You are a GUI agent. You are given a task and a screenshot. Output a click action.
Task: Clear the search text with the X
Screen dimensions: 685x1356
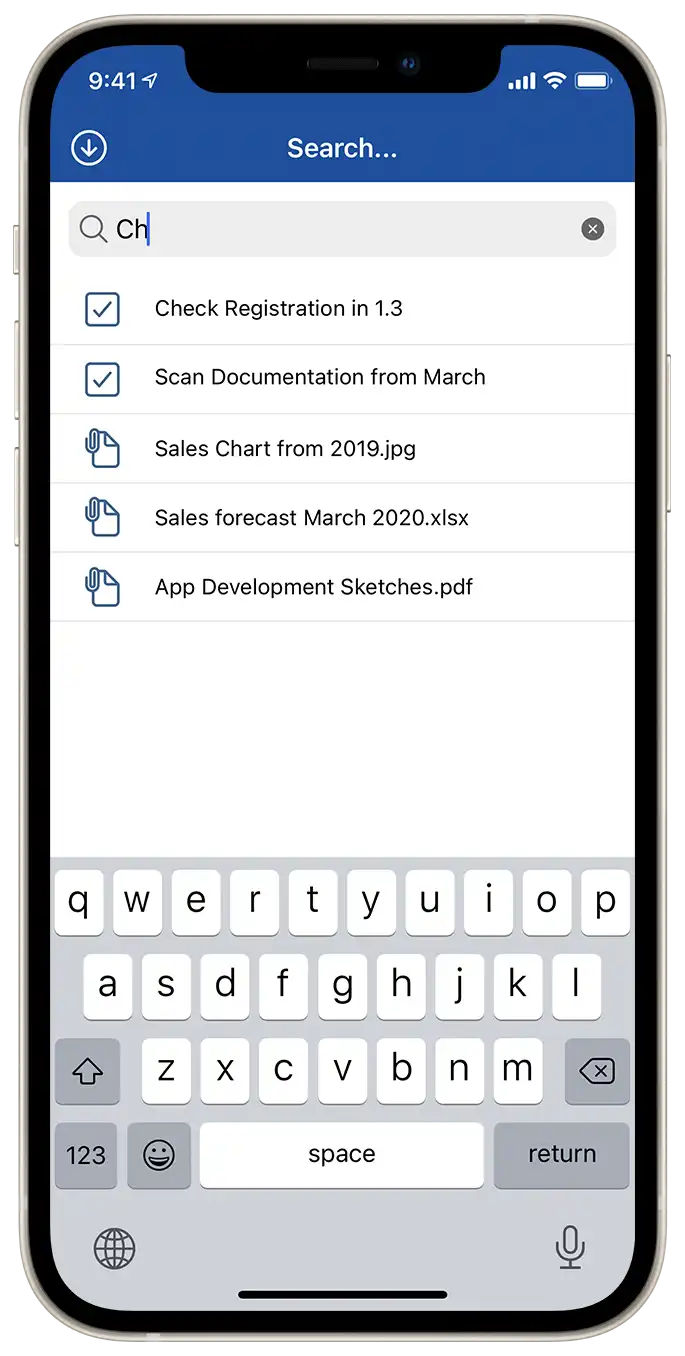coord(593,230)
